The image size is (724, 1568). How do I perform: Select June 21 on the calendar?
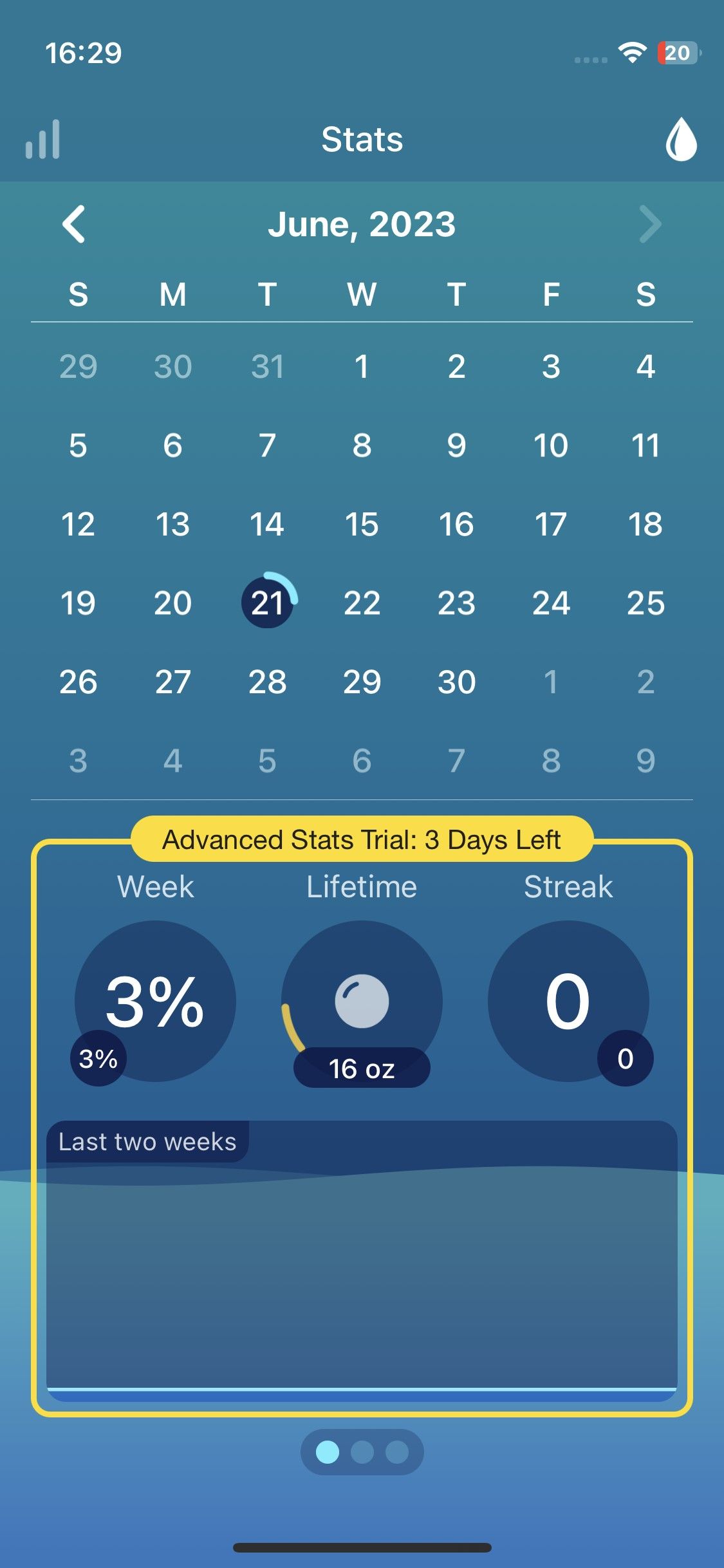(x=268, y=603)
